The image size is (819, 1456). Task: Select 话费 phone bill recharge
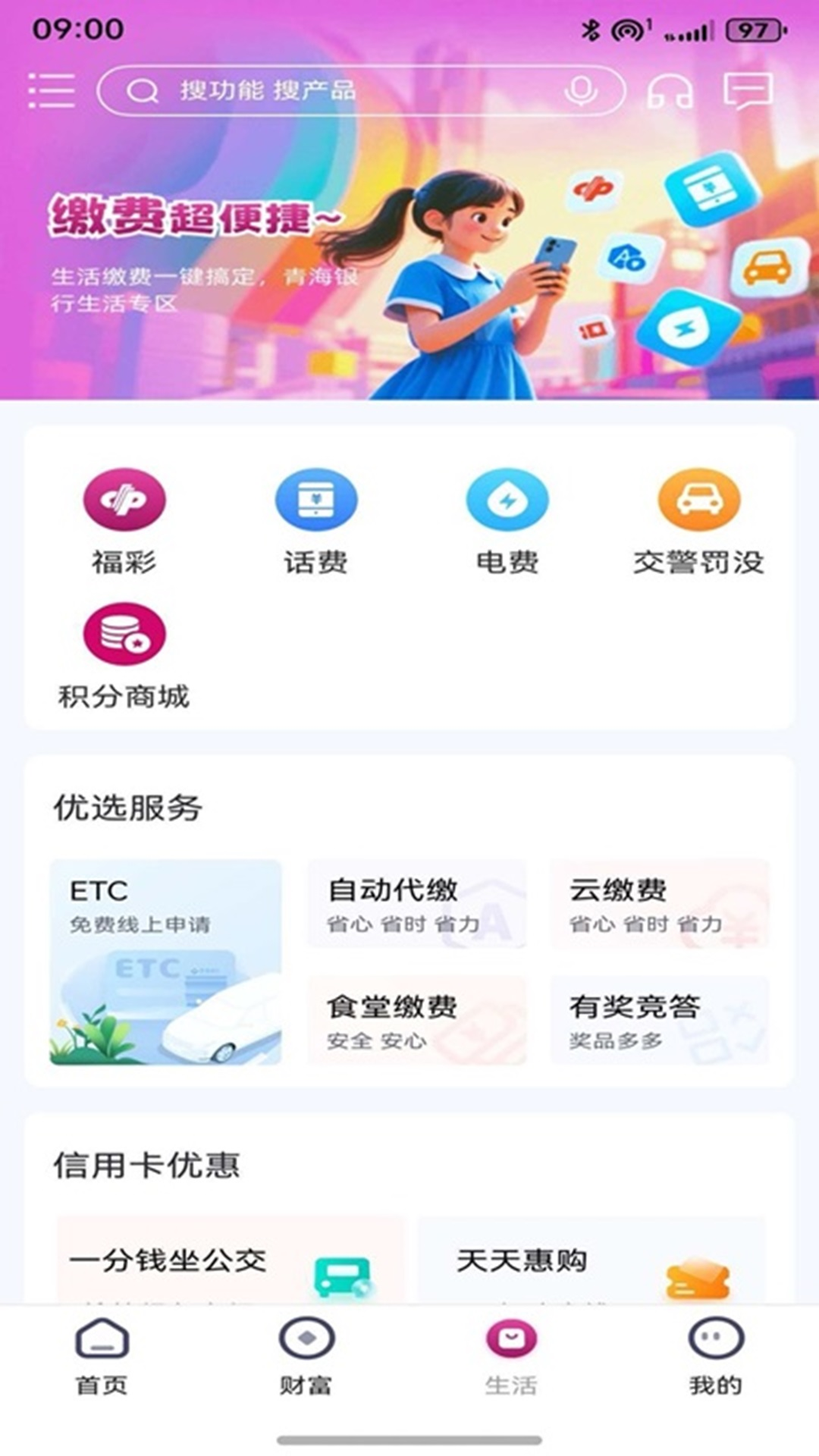click(x=316, y=520)
